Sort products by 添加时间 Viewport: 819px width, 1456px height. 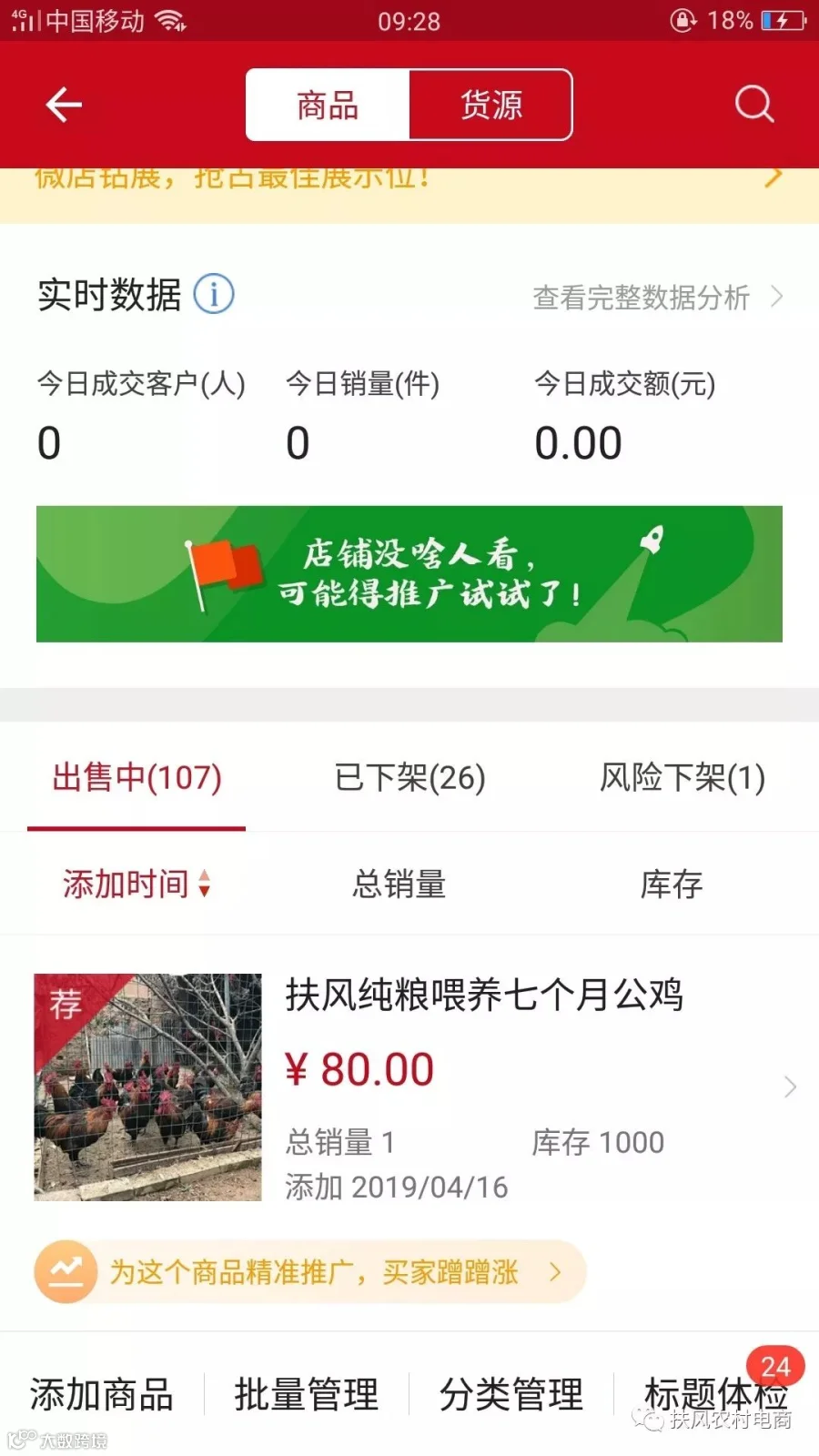[136, 884]
